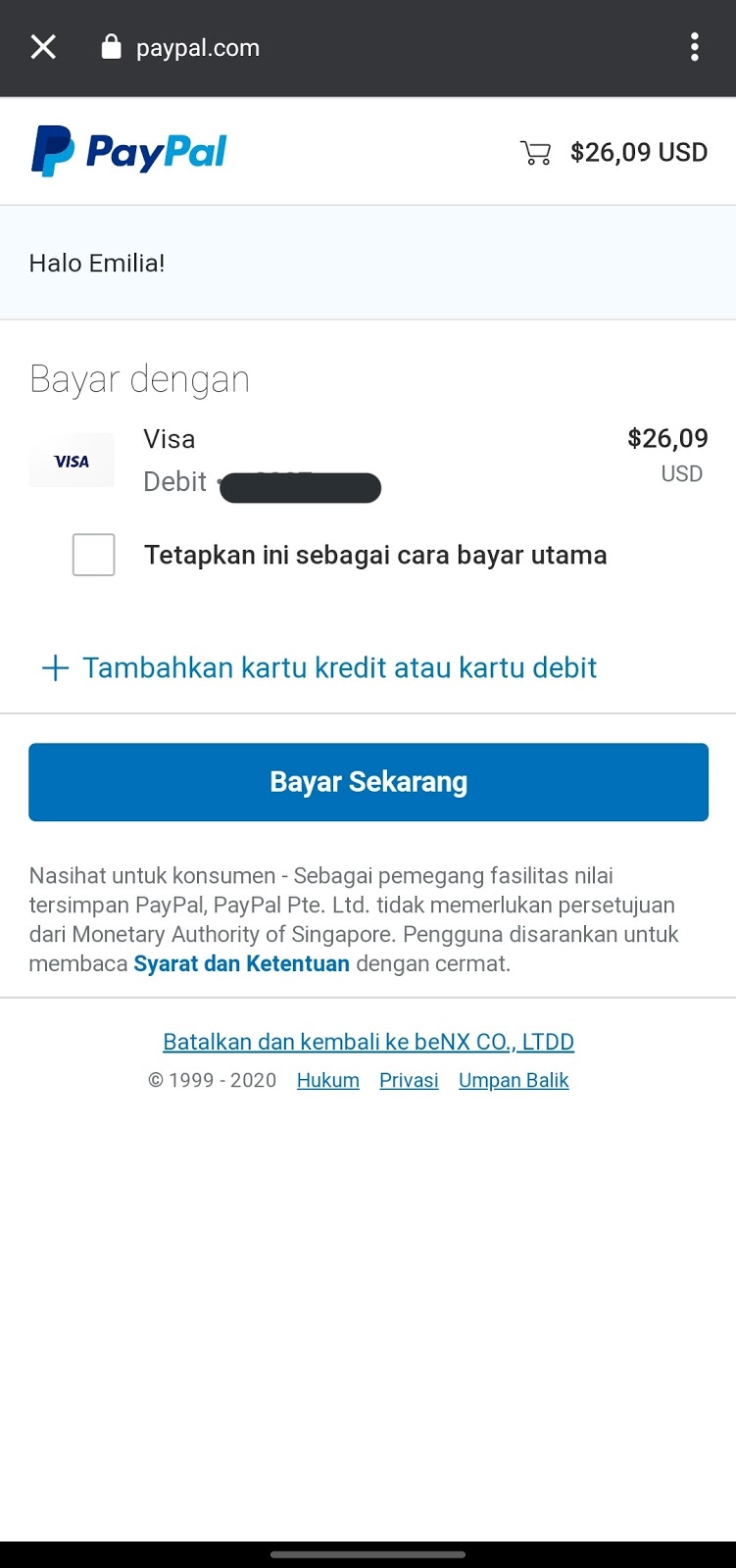Tap Tambahkan kartu kredit atau kartu debit
This screenshot has height=1568, width=736.
click(319, 667)
